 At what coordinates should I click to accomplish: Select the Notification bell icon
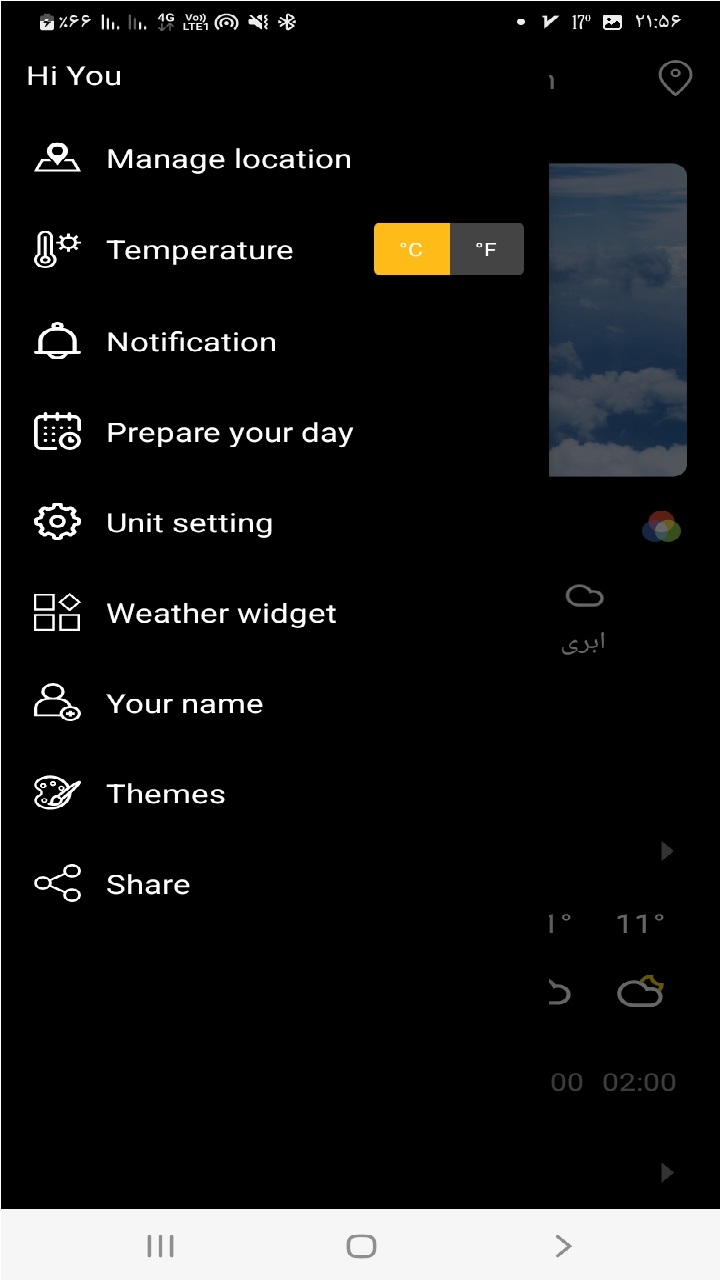(57, 340)
